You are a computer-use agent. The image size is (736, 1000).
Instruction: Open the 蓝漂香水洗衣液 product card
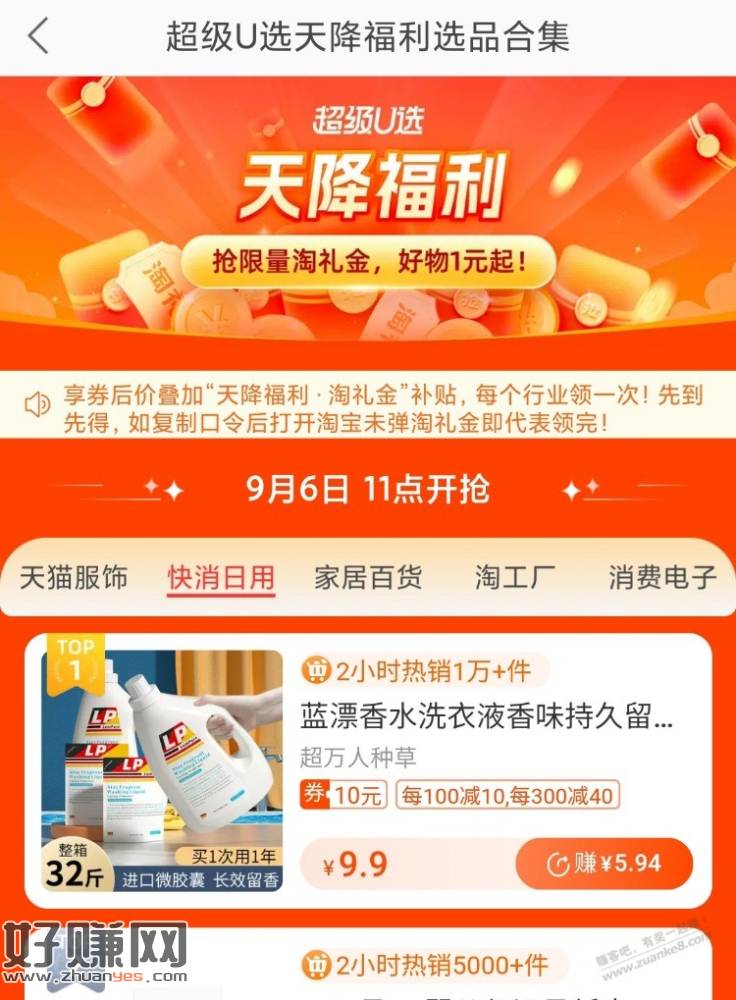486,716
